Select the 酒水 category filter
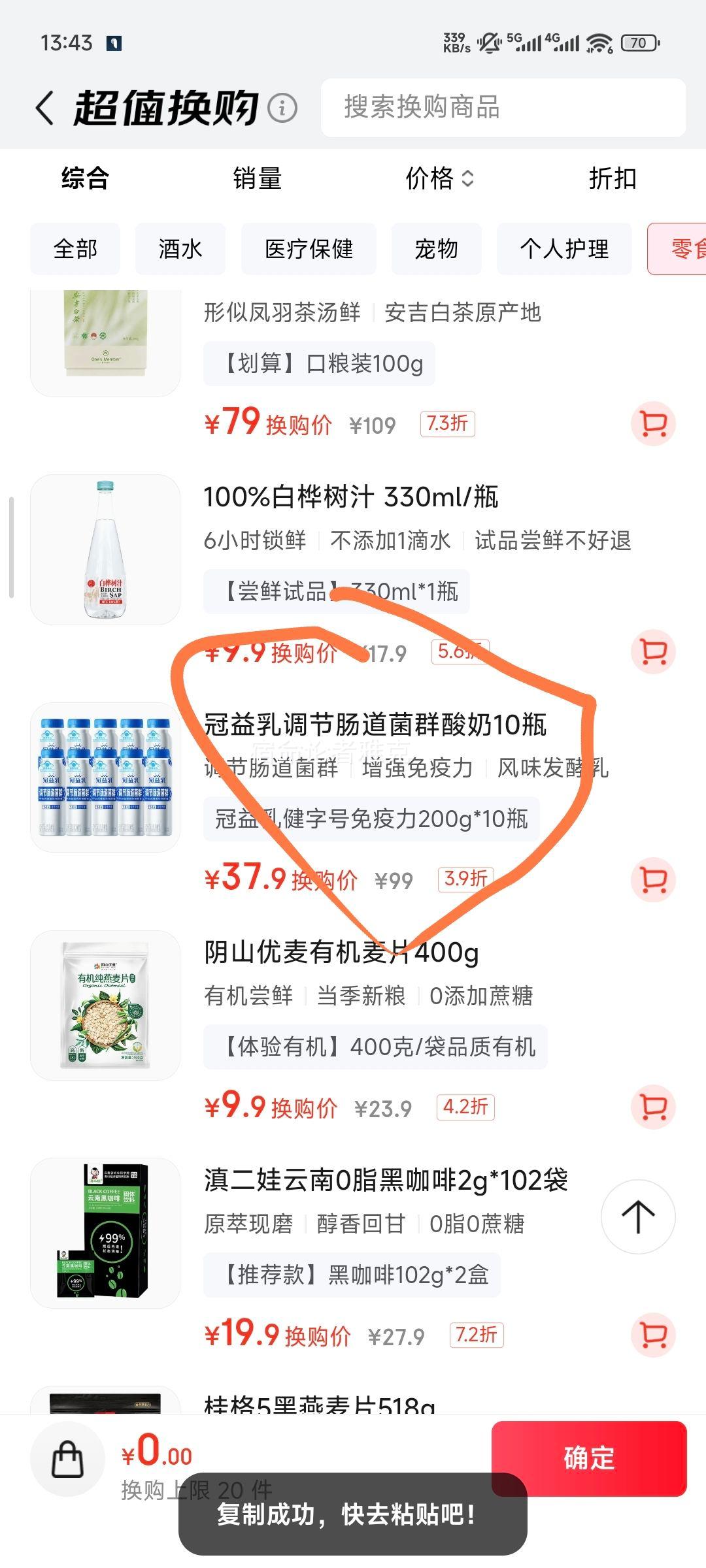 coord(179,249)
